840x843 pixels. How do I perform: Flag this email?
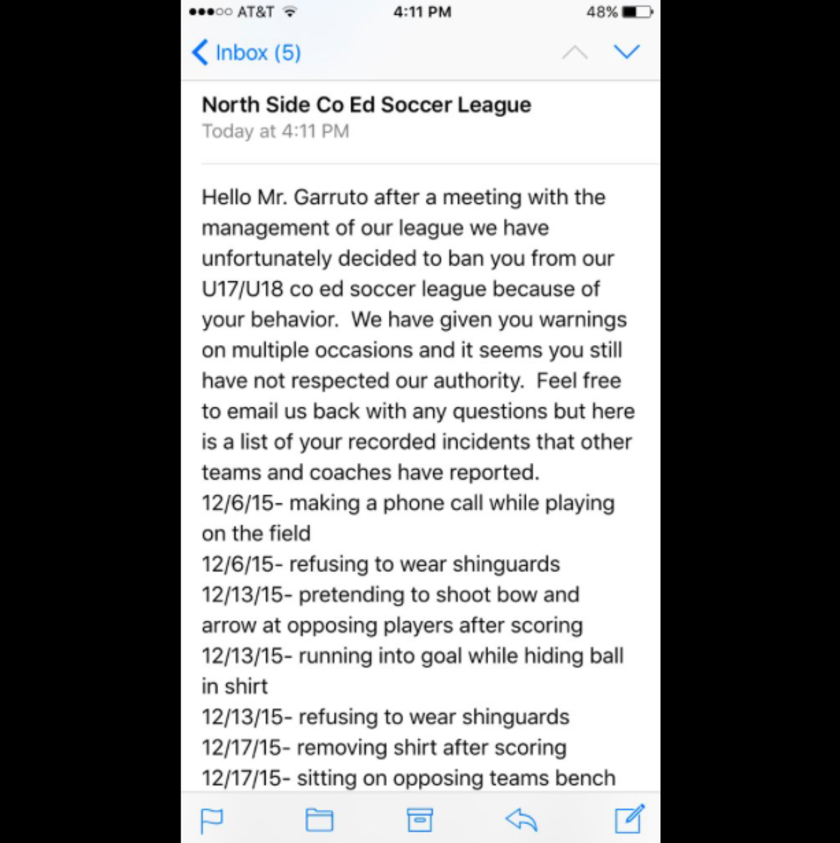pos(212,820)
